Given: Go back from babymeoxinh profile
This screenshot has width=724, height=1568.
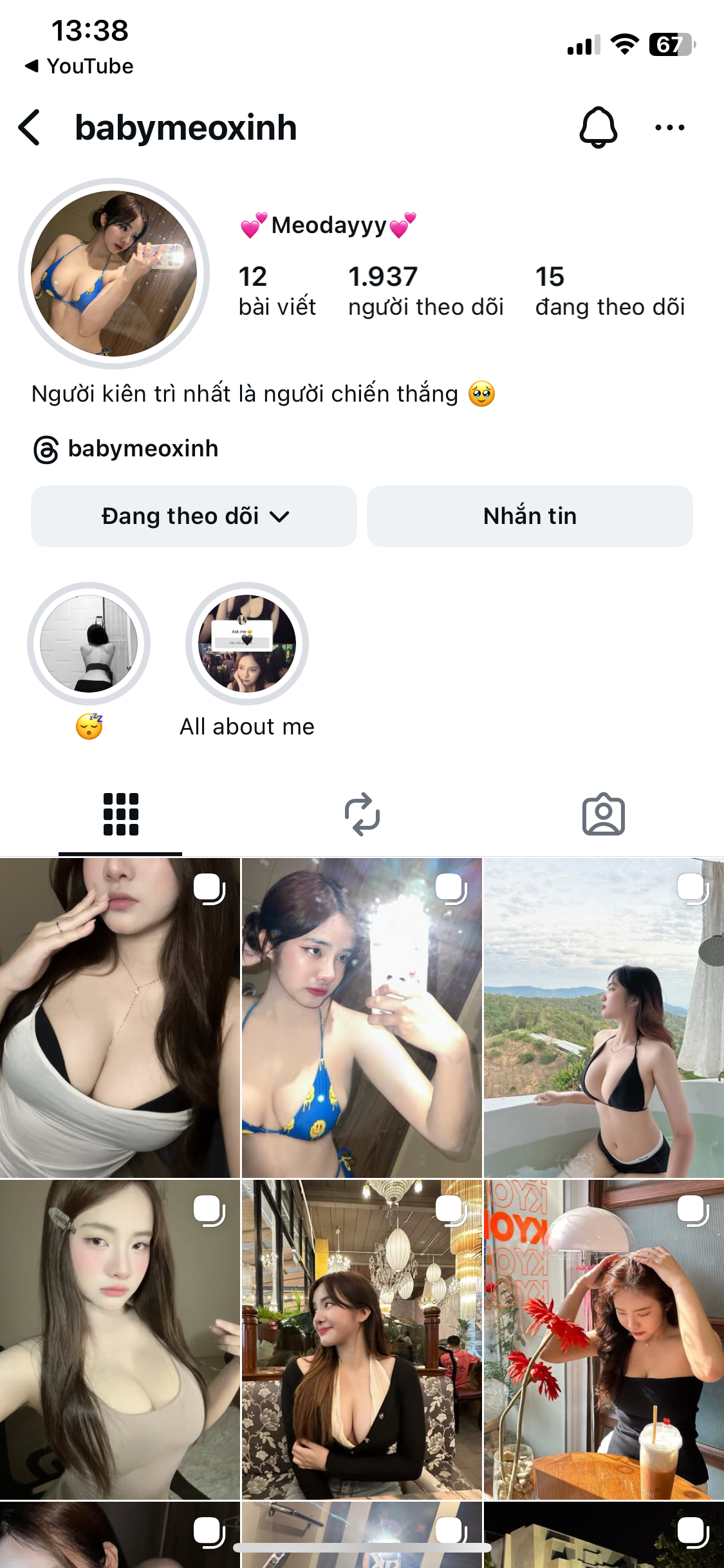Looking at the screenshot, I should [x=30, y=127].
